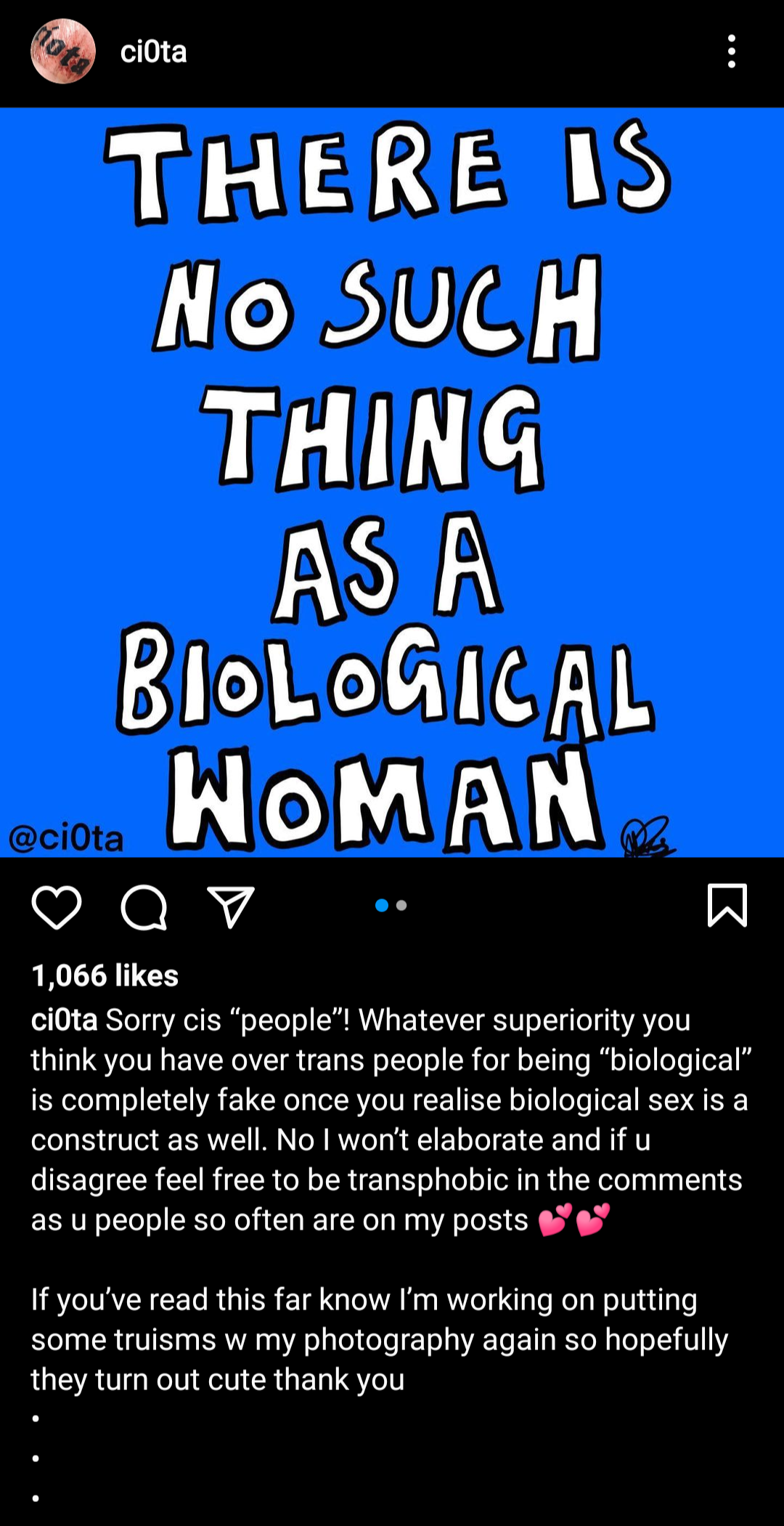Open ci0ta's profile picture

click(x=63, y=52)
